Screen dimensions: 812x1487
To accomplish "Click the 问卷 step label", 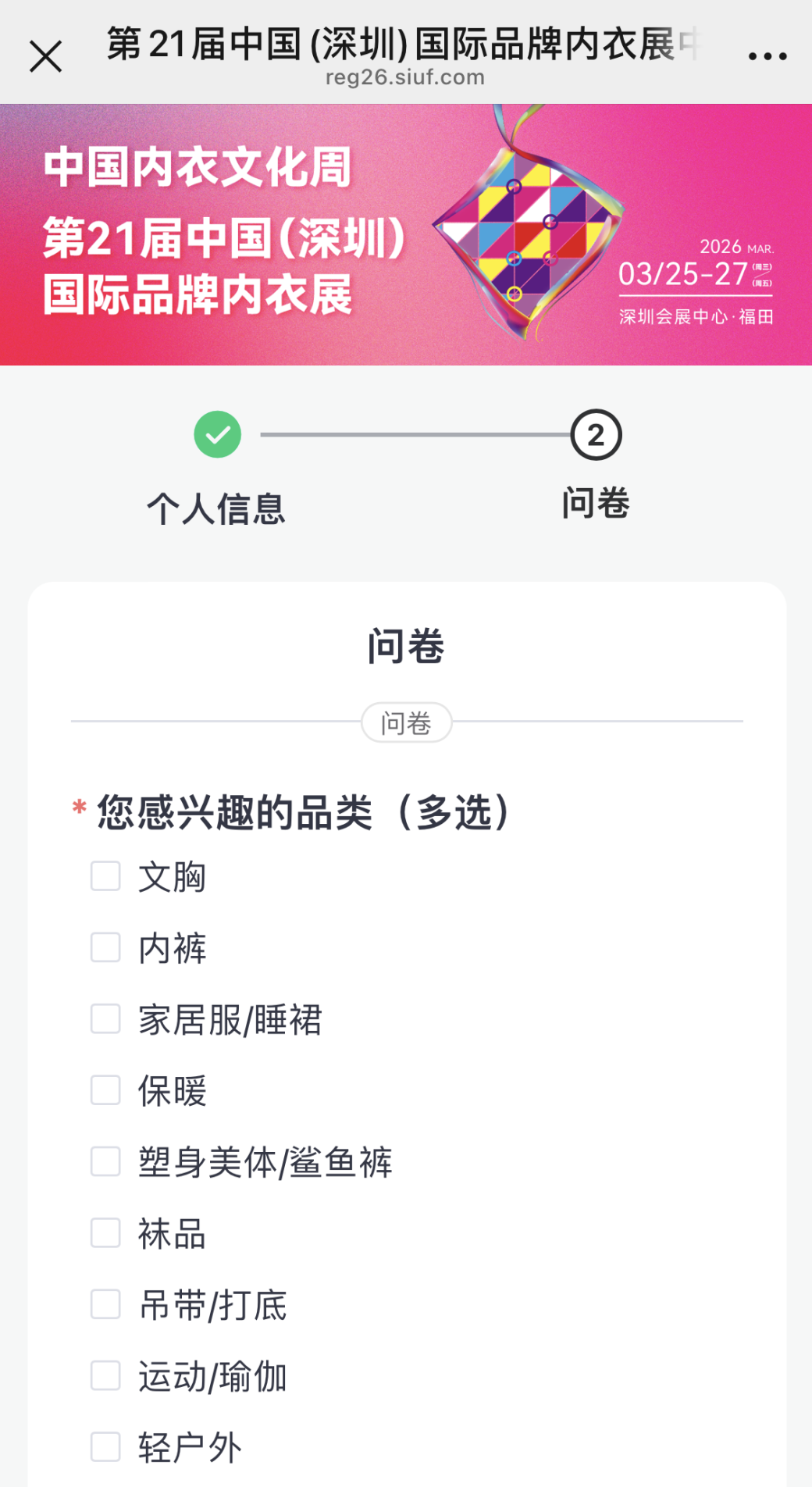I will pyautogui.click(x=596, y=505).
